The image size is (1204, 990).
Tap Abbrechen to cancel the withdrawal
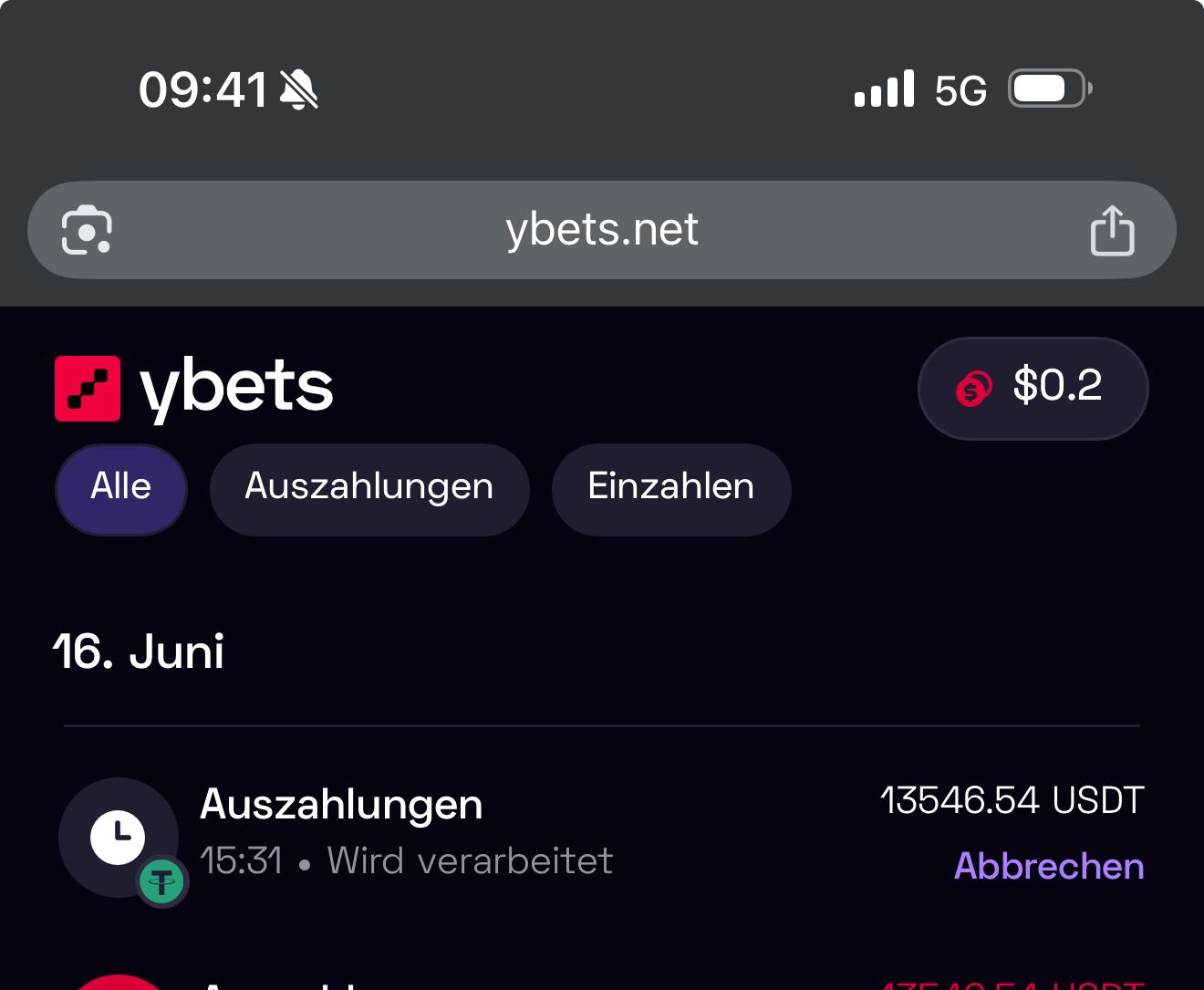[1049, 866]
